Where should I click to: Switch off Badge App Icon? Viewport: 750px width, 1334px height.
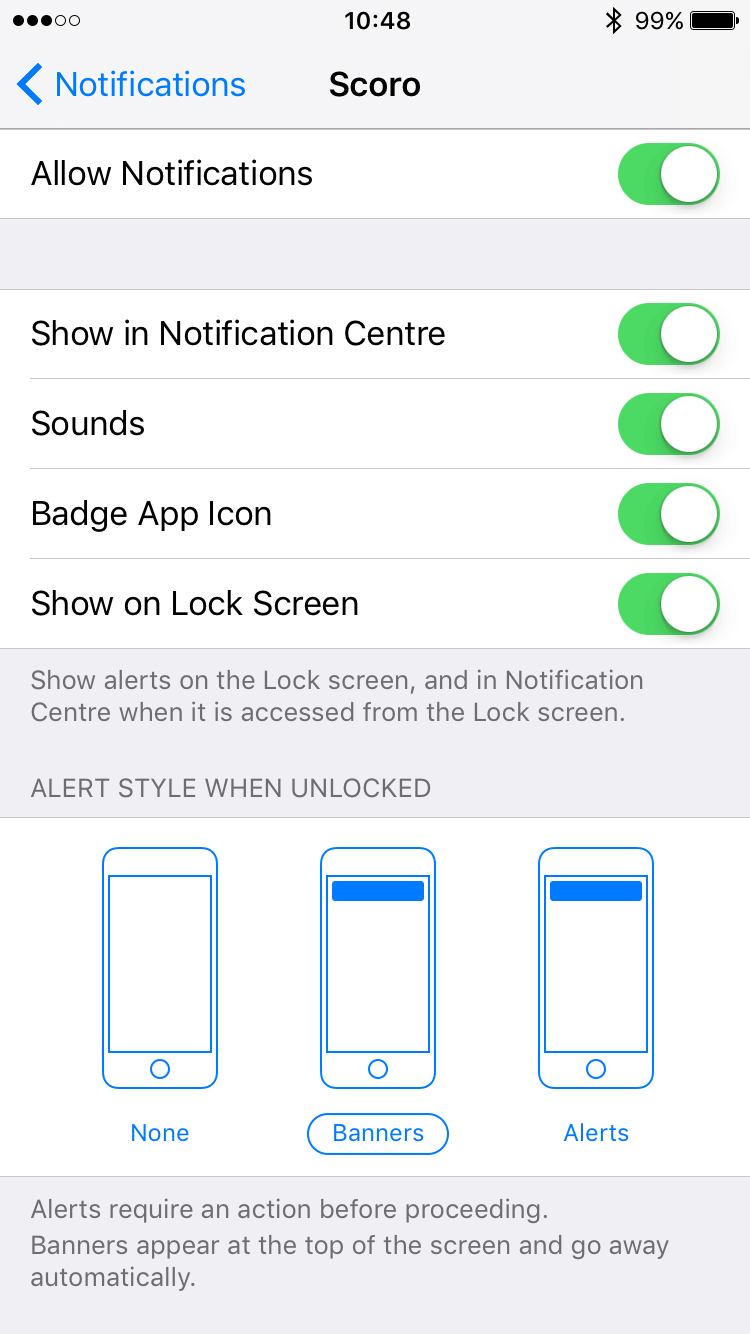[669, 514]
